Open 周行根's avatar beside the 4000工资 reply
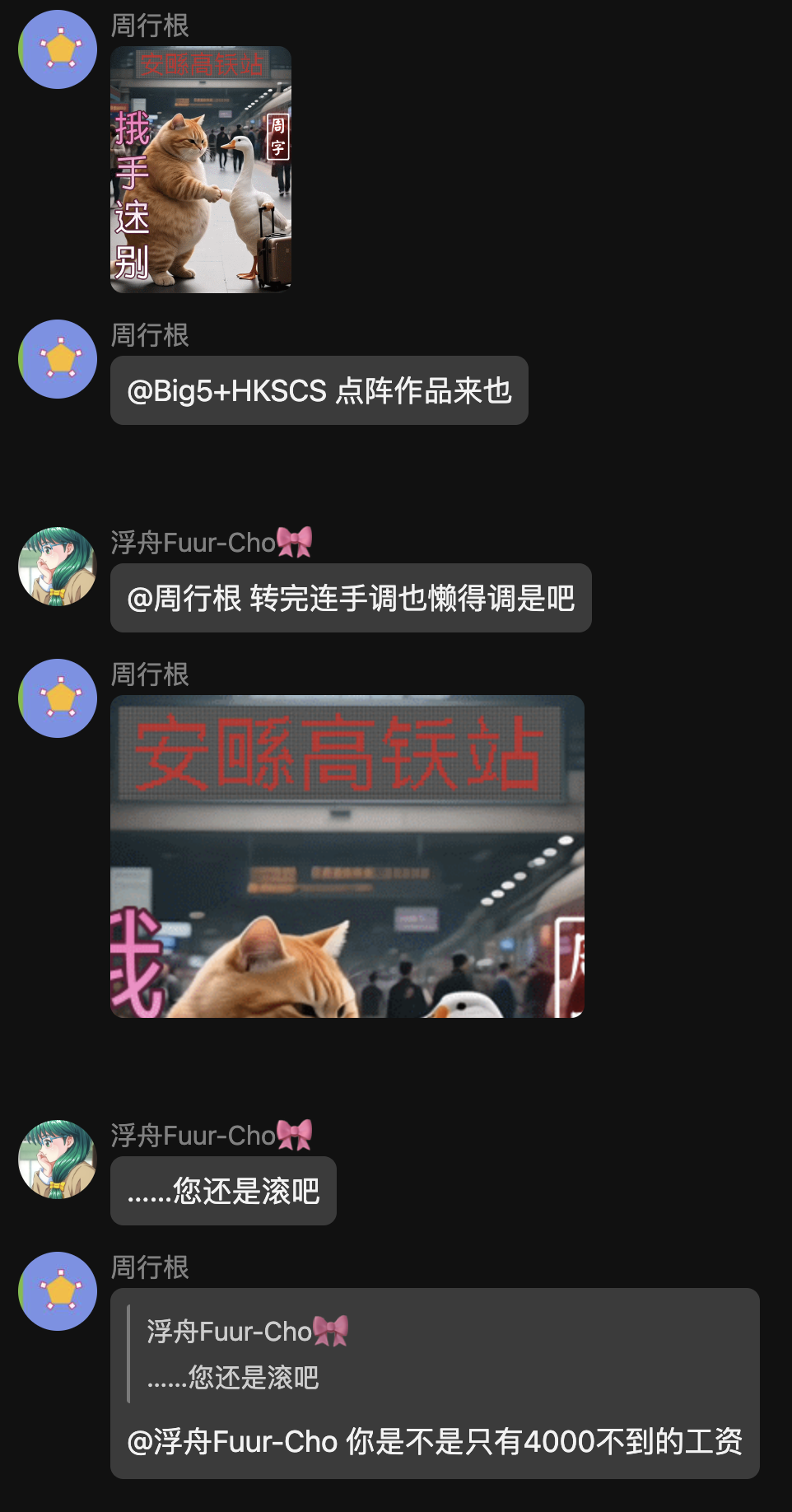Image resolution: width=792 pixels, height=1512 pixels. 58,1291
